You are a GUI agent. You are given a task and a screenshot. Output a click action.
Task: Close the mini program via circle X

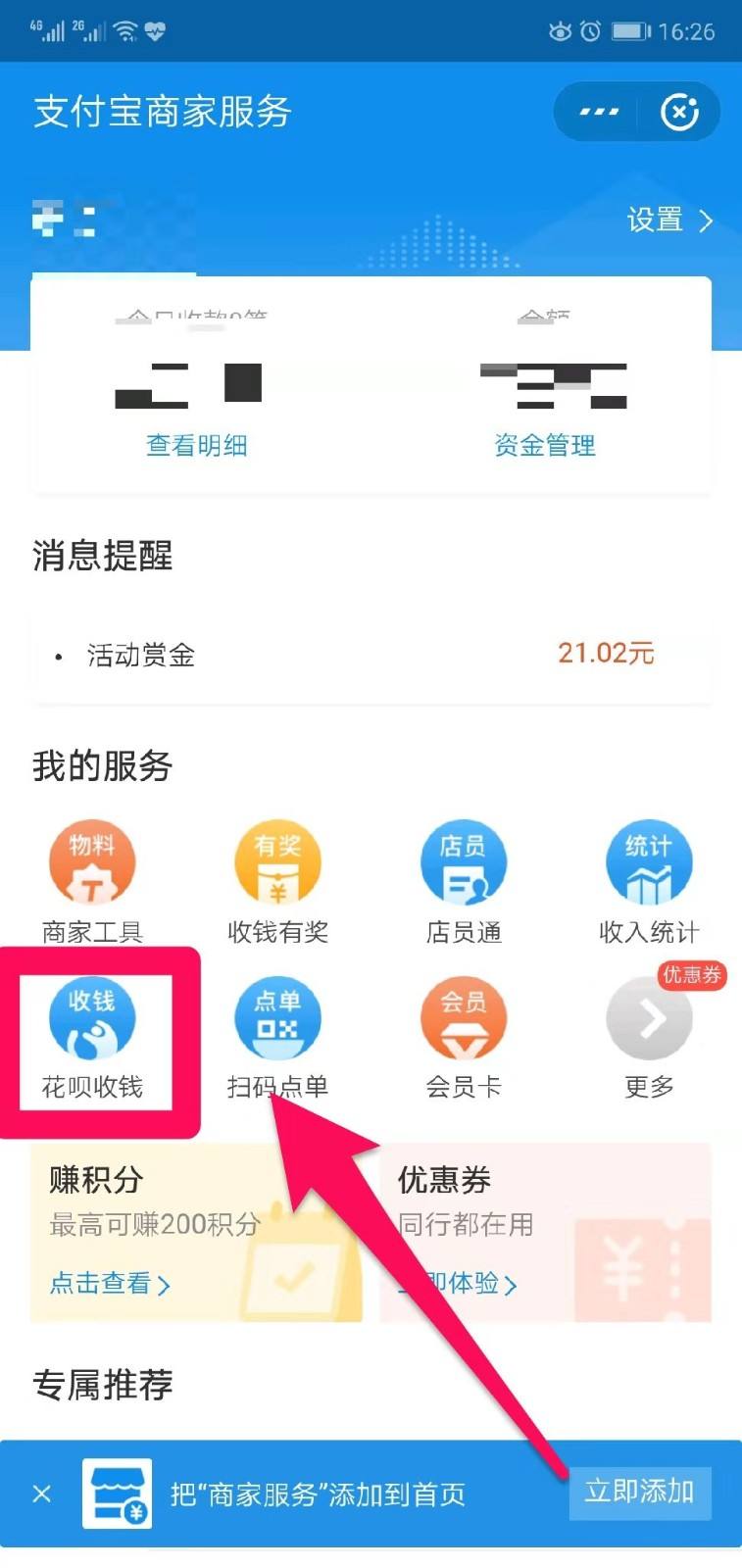click(x=678, y=112)
